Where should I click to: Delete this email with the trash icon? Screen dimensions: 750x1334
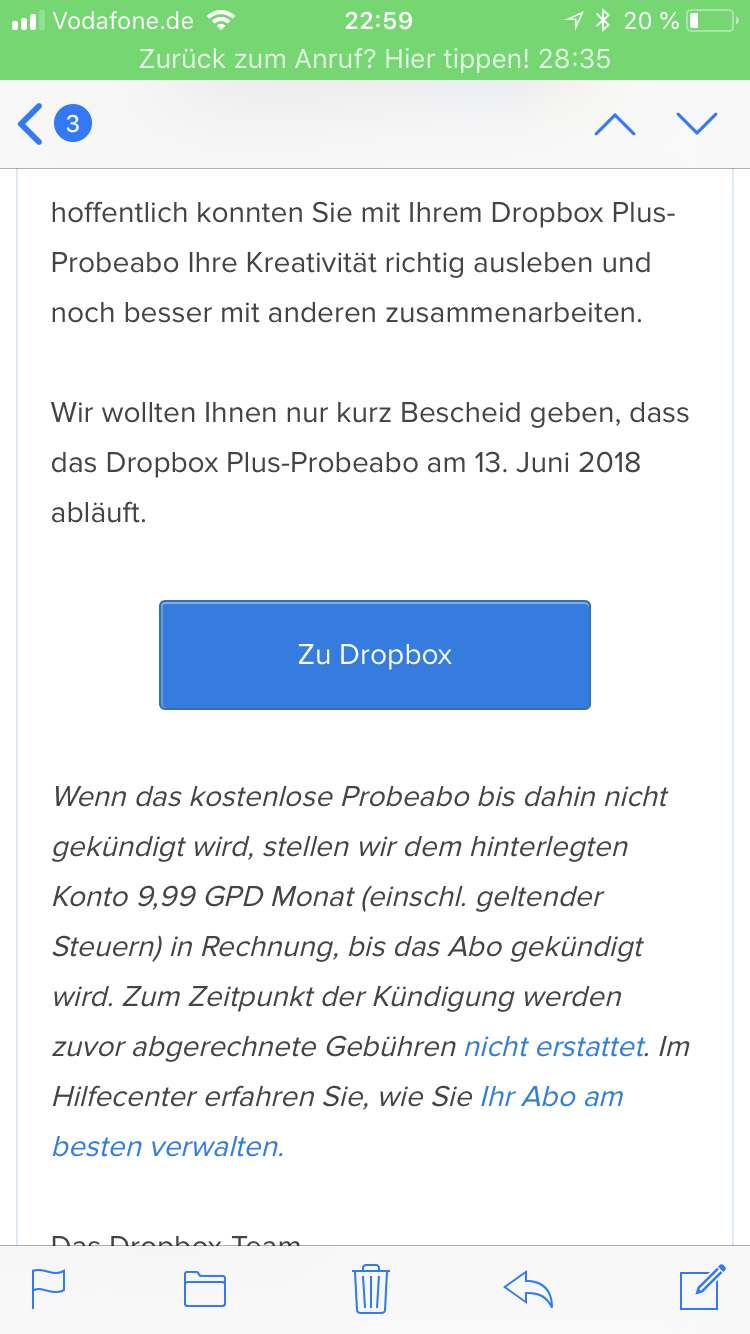(x=371, y=1288)
